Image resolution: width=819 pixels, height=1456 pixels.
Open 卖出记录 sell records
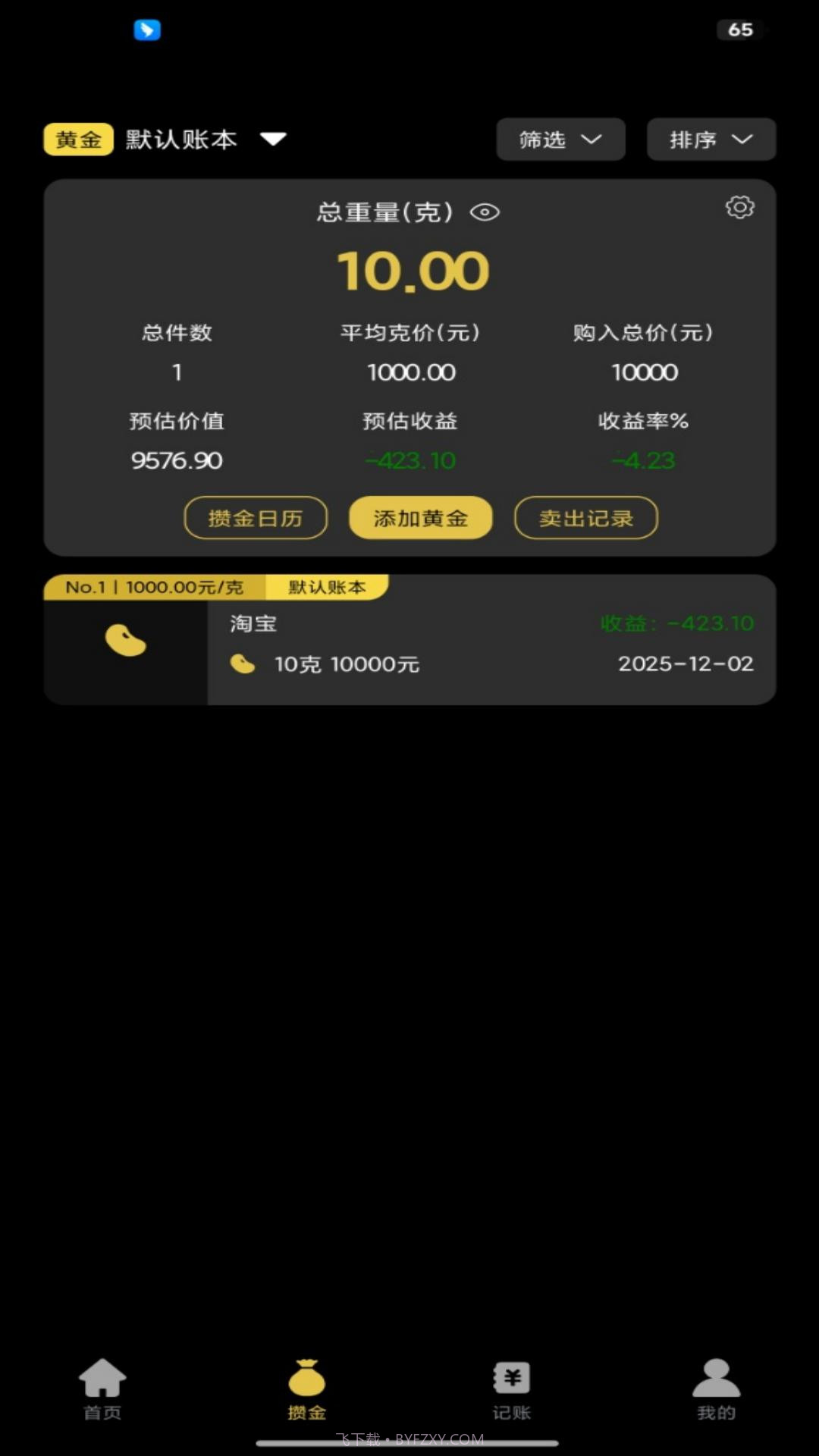[585, 517]
